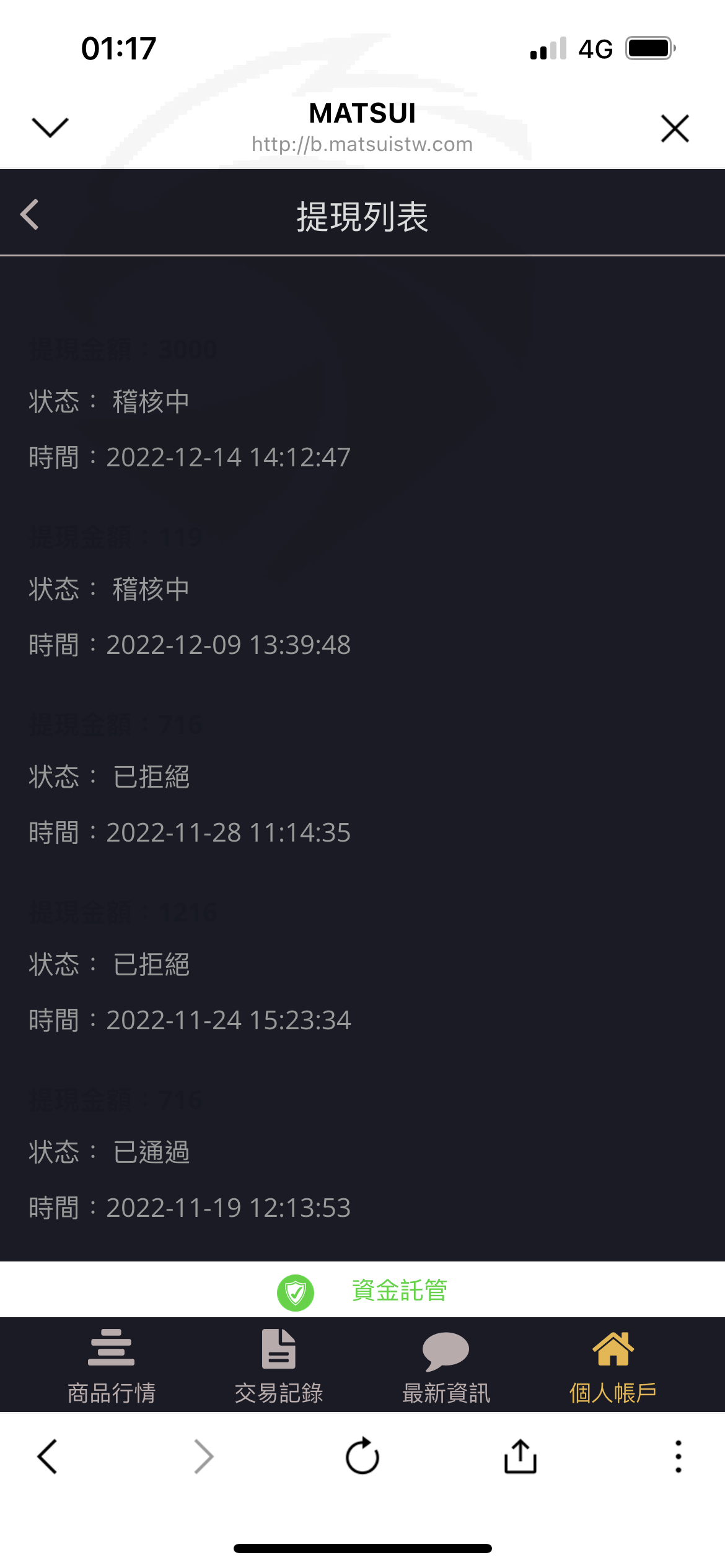725x1568 pixels.
Task: Go back from the 提現列表 page
Action: pyautogui.click(x=30, y=214)
